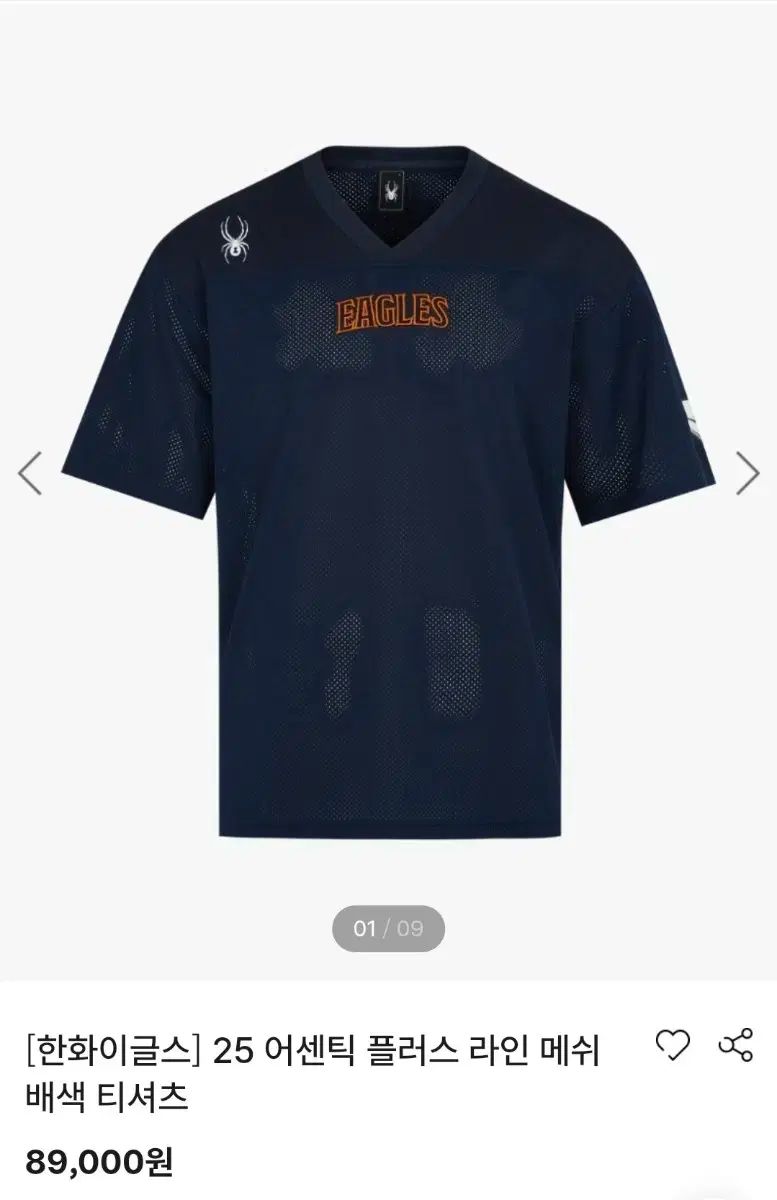Viewport: 777px width, 1200px height.
Task: Open the navy Eagles shirt photo
Action: pyautogui.click(x=388, y=490)
